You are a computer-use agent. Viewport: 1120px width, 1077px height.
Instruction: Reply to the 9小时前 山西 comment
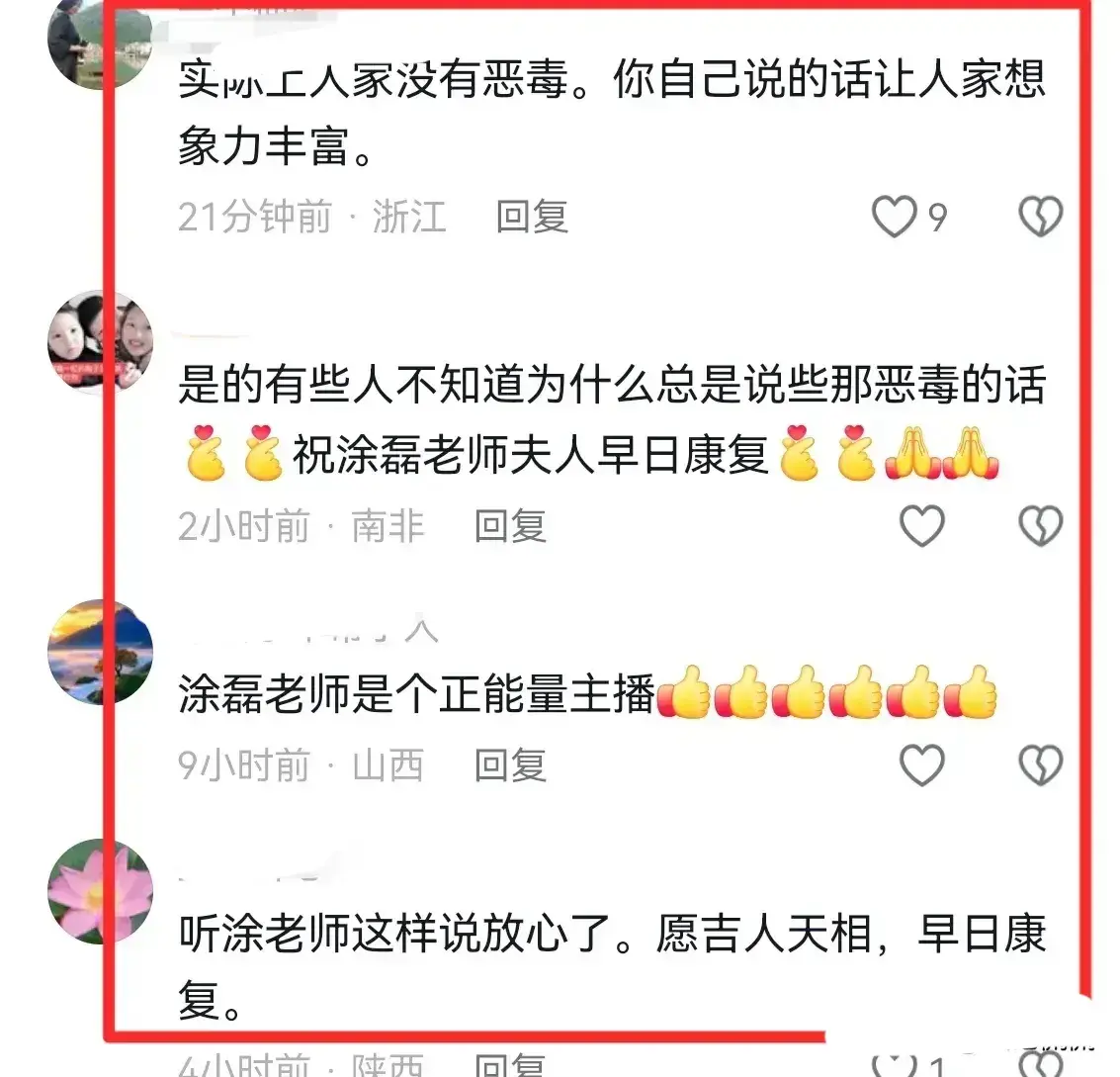click(510, 764)
